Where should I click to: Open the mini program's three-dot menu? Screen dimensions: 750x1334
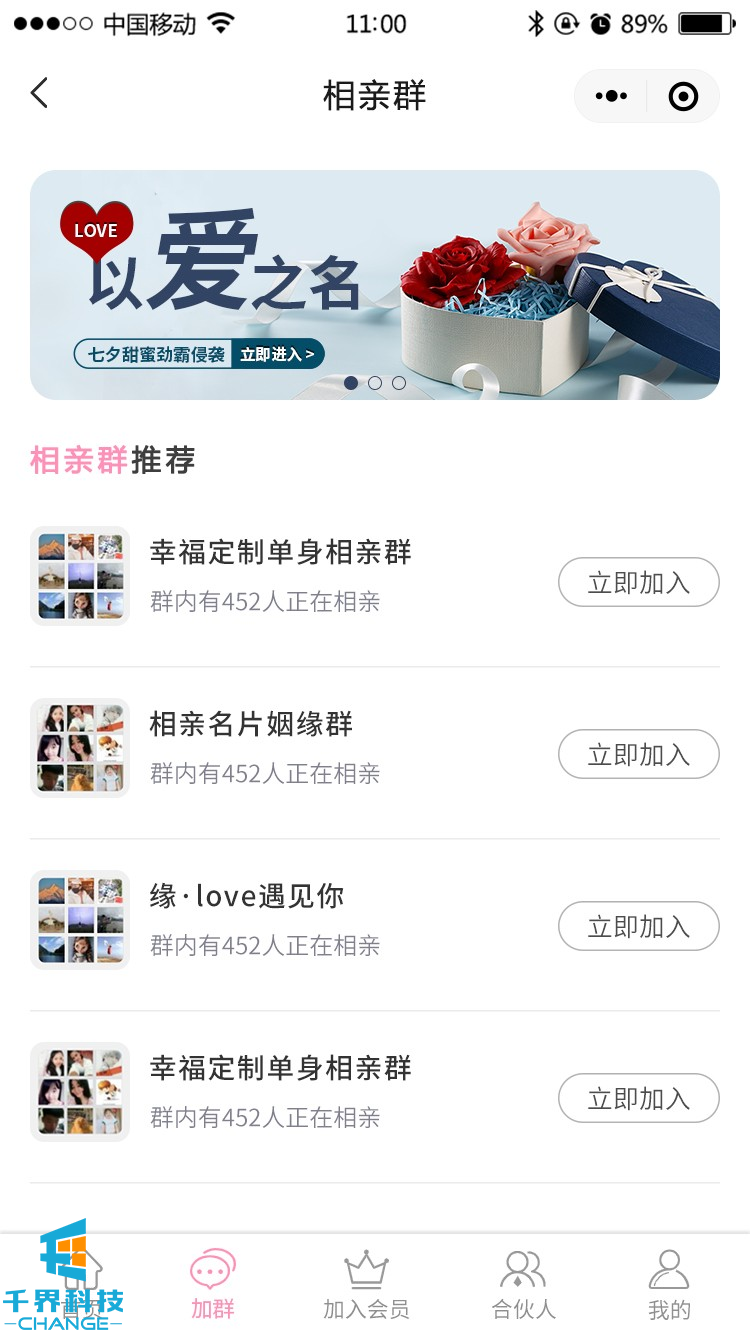(x=611, y=96)
